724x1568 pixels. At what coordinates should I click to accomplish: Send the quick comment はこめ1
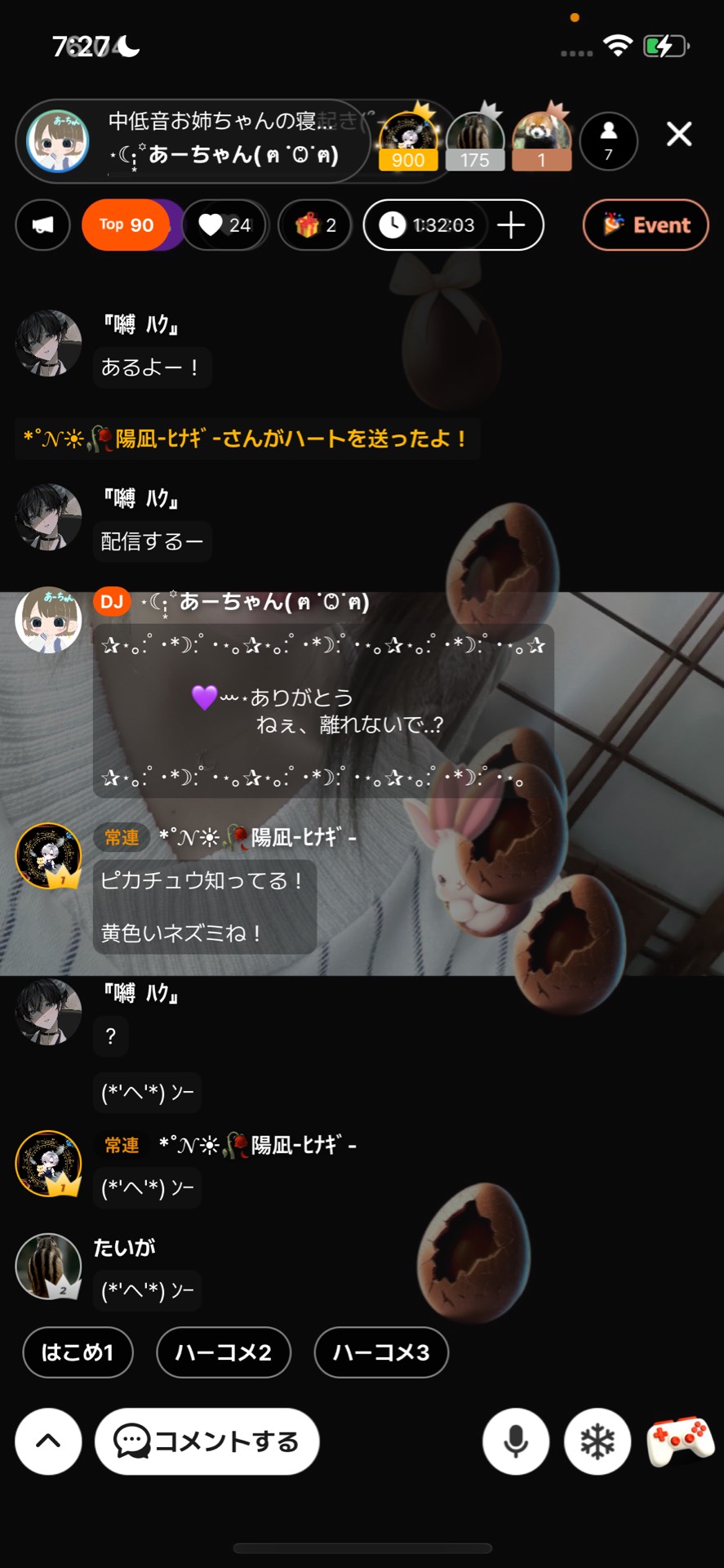point(78,1352)
